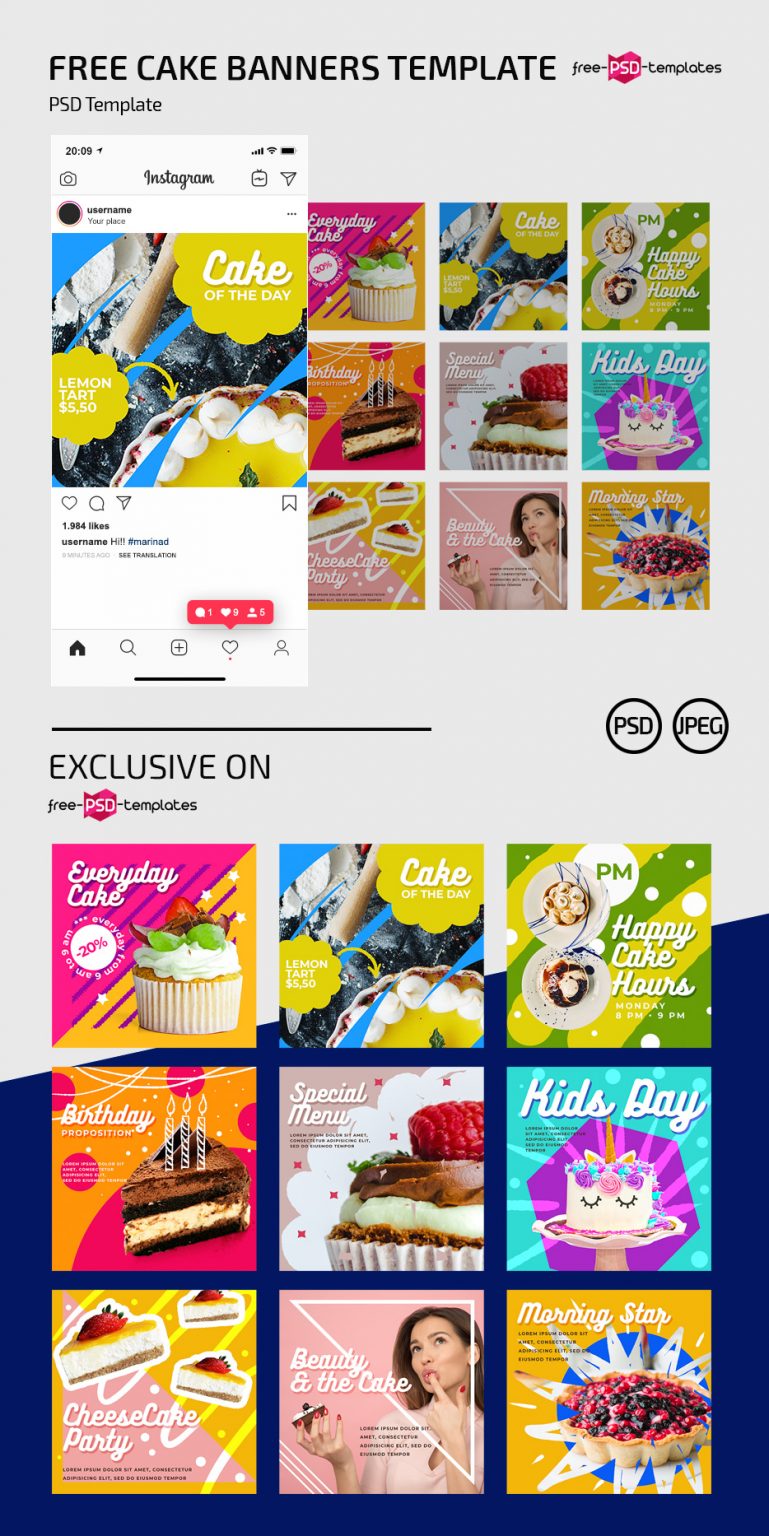Open comments with the speech bubble icon
Viewport: 769px width, 1536px height.
coord(96,503)
